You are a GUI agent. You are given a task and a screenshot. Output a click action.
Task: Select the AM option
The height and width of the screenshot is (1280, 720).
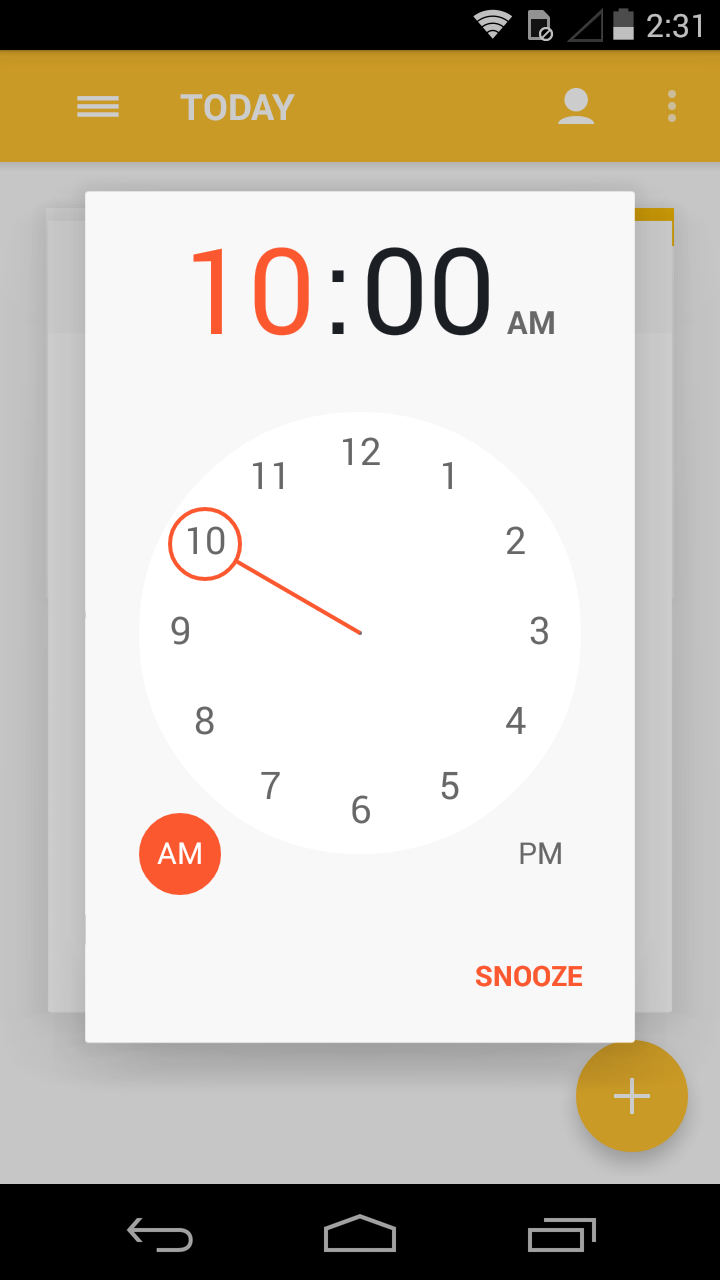[180, 853]
